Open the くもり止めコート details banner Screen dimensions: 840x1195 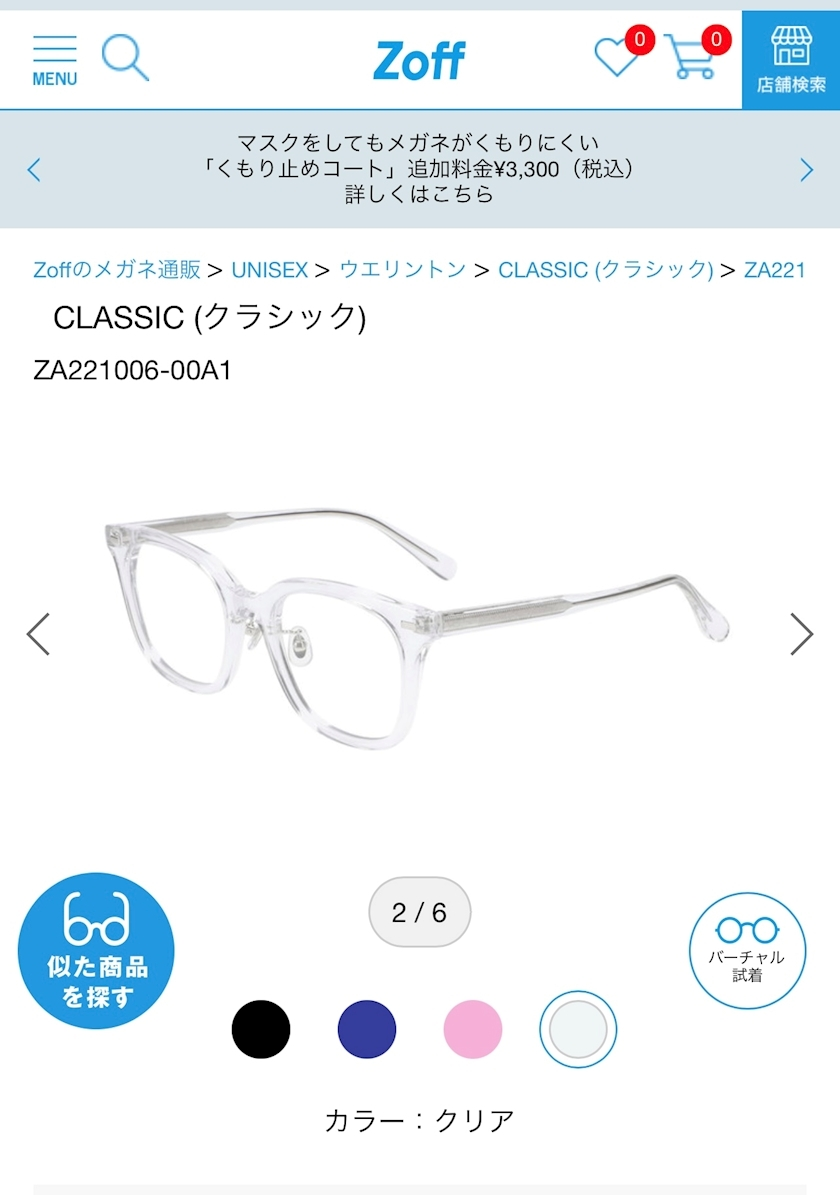pyautogui.click(x=420, y=168)
